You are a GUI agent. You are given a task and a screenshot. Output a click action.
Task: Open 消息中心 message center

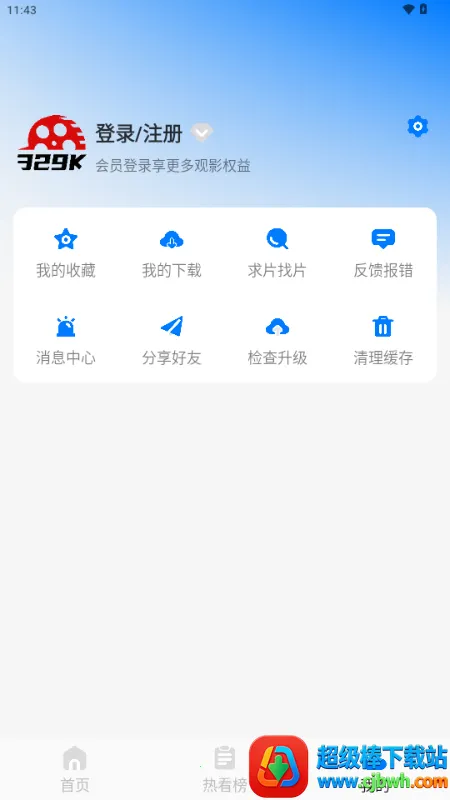pos(66,341)
